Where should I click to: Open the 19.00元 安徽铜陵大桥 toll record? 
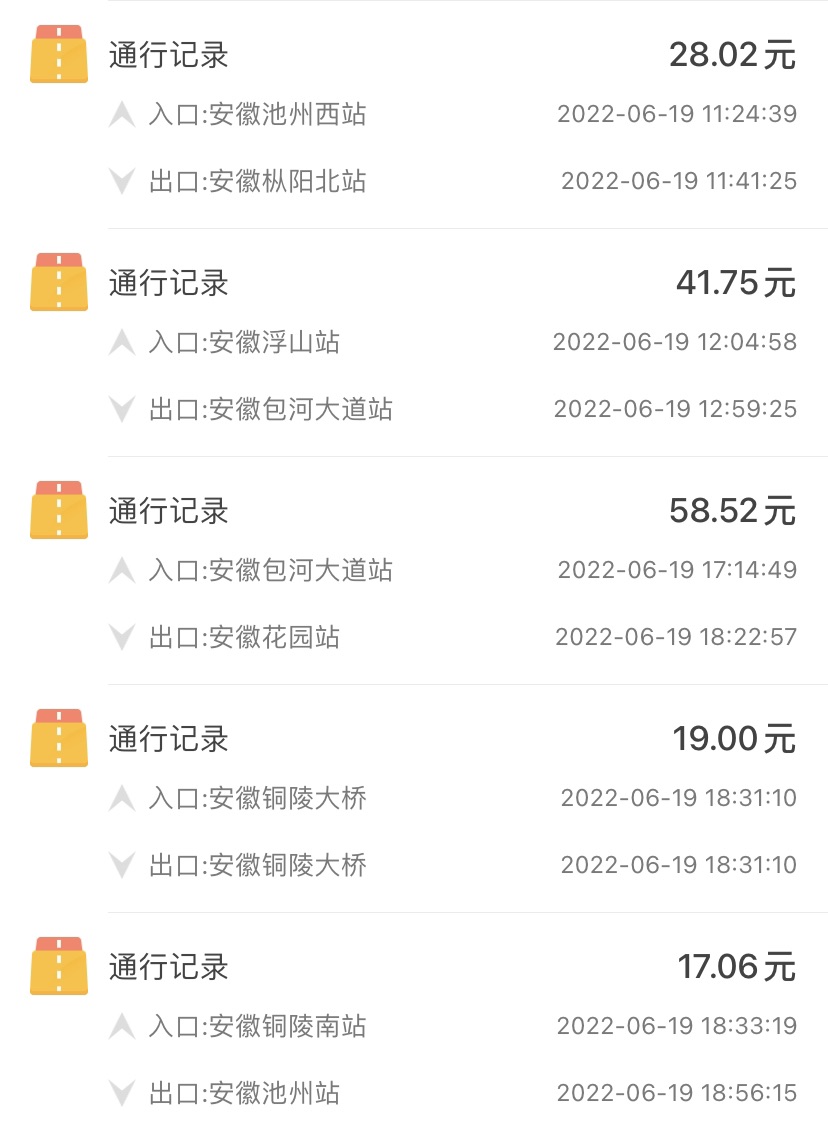click(414, 799)
